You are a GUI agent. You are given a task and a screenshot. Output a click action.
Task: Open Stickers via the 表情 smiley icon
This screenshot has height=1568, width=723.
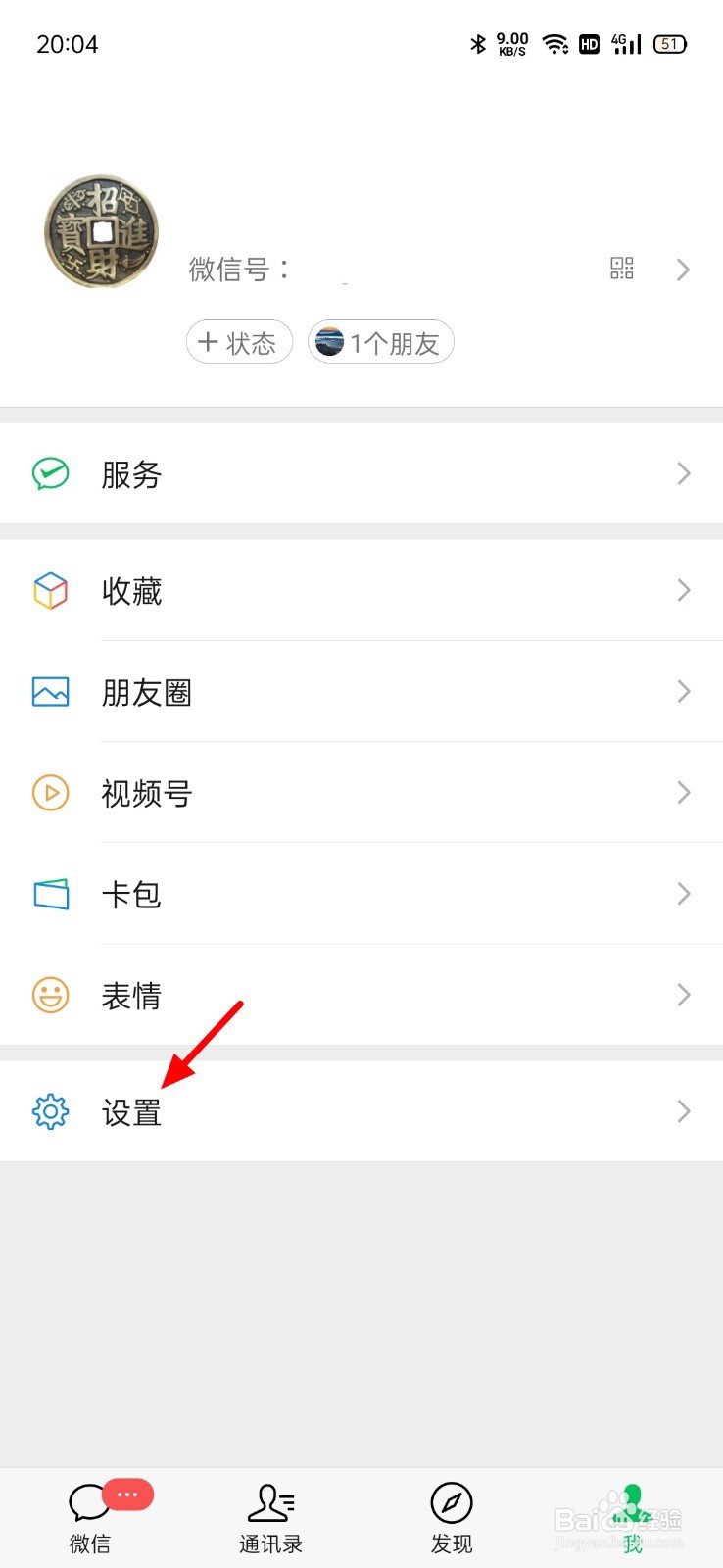point(49,995)
